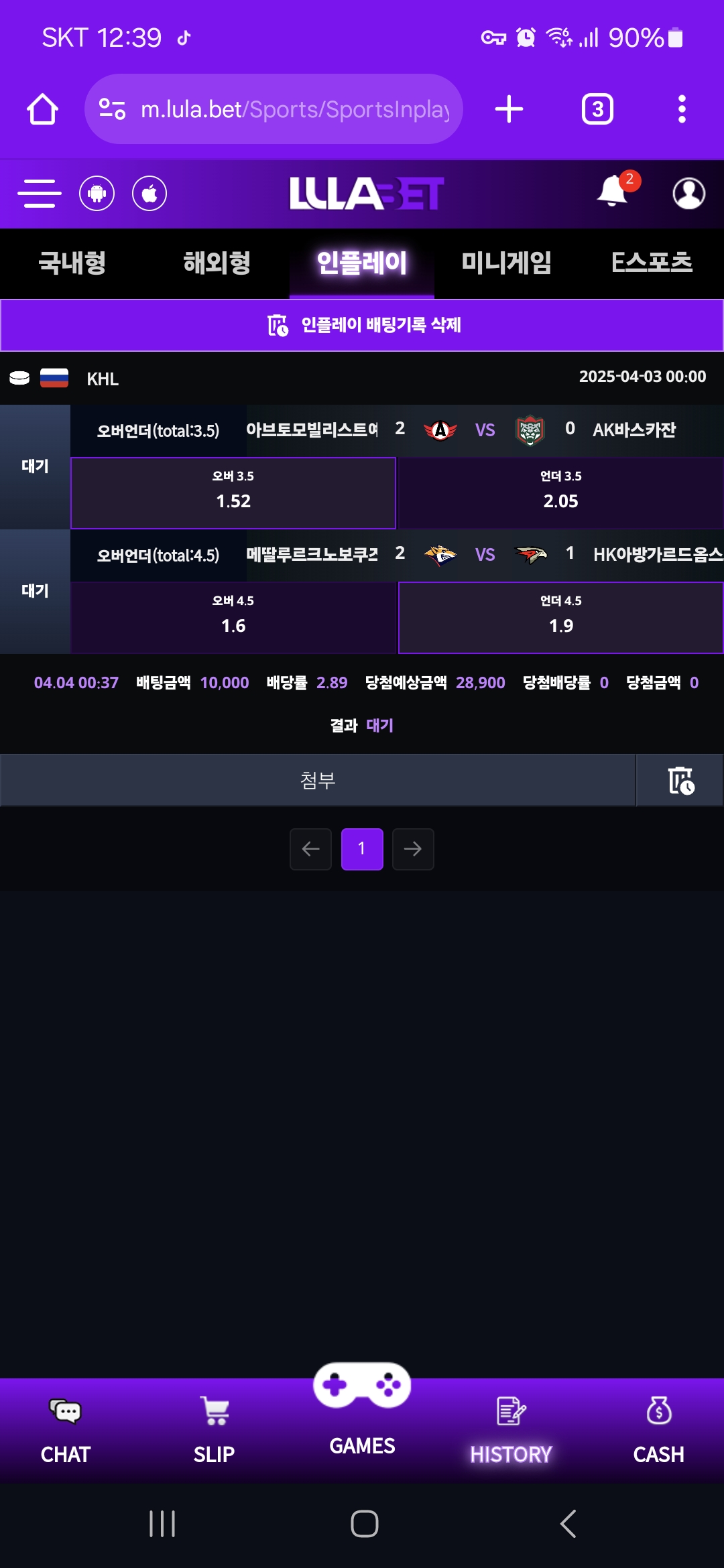Open the hamburger side menu
This screenshot has height=1568, width=724.
39,194
